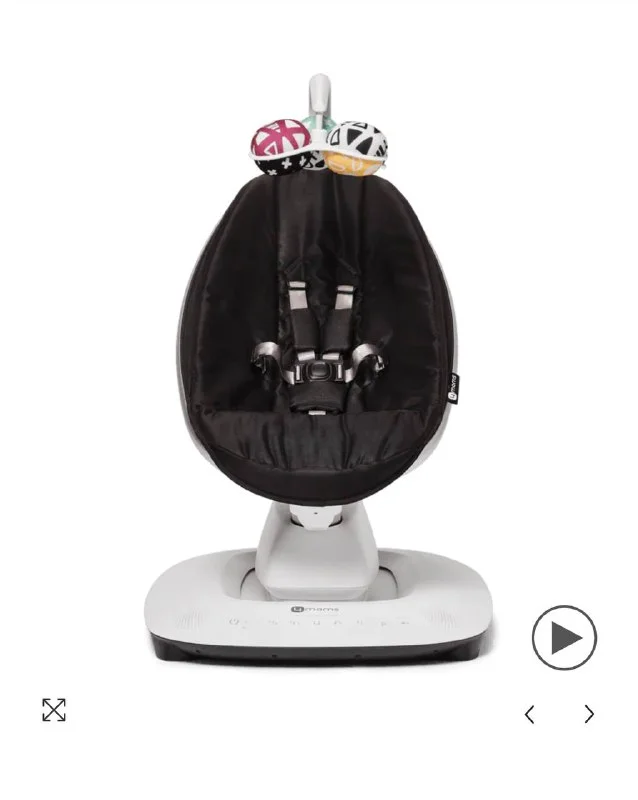The image size is (638, 800).
Task: Expand the product image to fullscreen
Action: coord(54,711)
